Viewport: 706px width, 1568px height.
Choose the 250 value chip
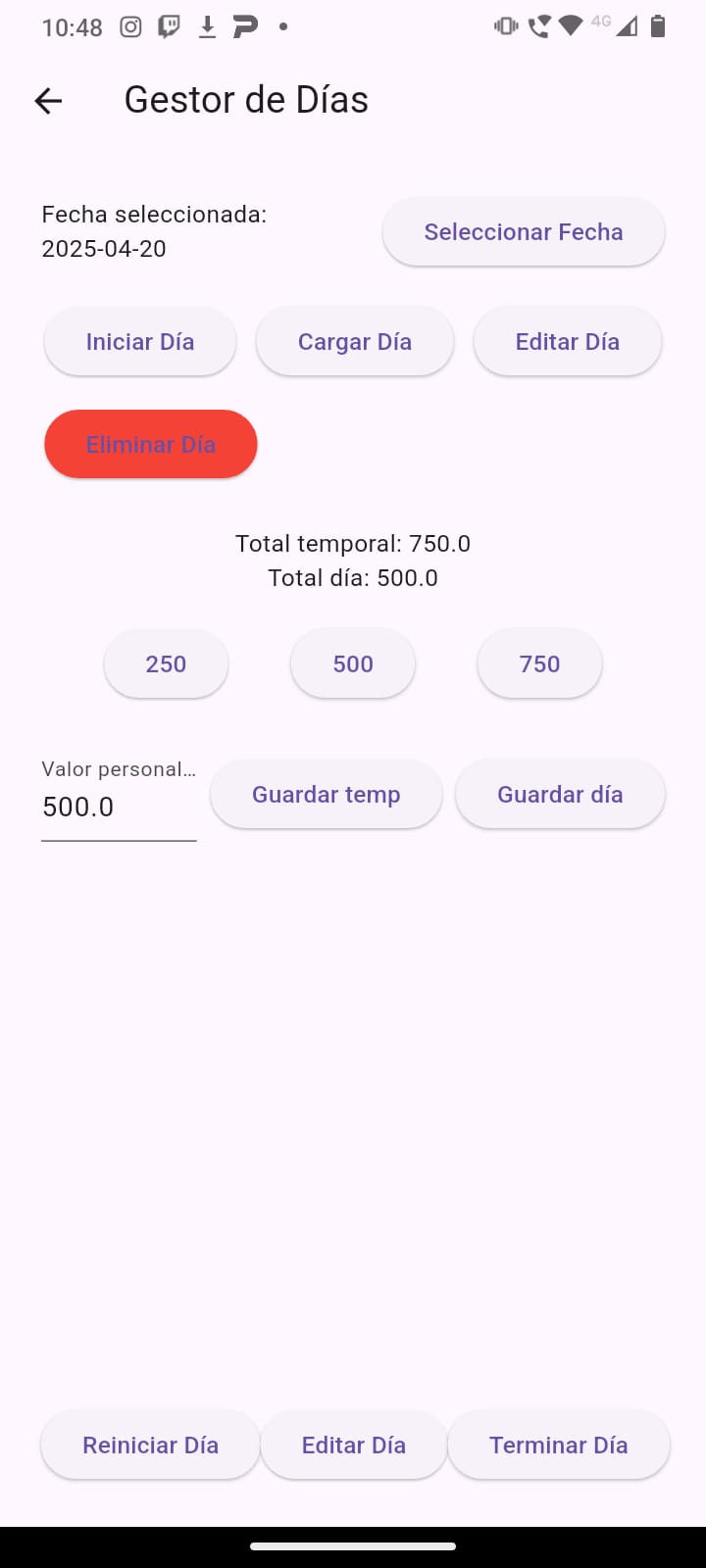pyautogui.click(x=166, y=664)
